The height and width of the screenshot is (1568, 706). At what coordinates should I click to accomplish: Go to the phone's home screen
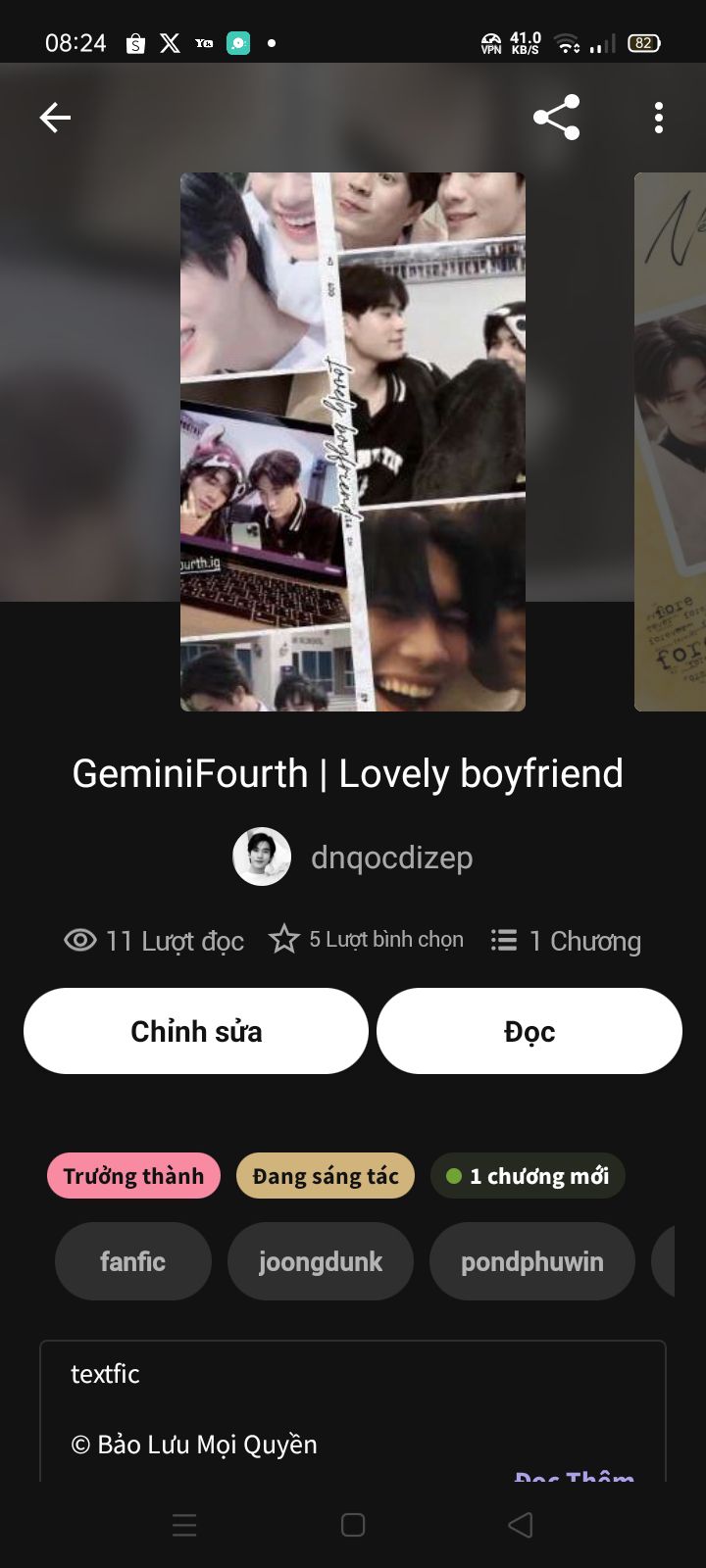pyautogui.click(x=353, y=1525)
